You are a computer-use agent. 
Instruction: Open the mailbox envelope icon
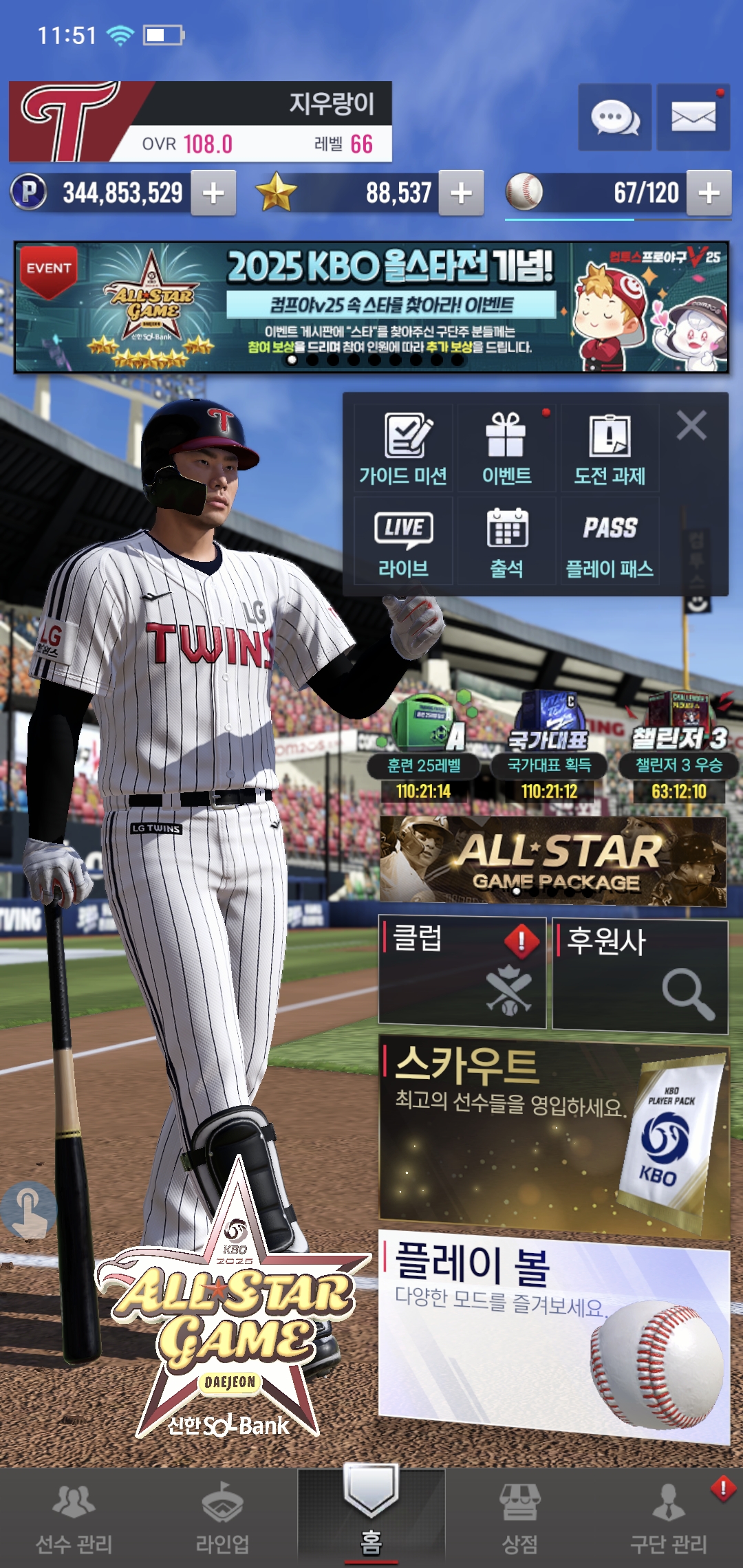pyautogui.click(x=693, y=118)
